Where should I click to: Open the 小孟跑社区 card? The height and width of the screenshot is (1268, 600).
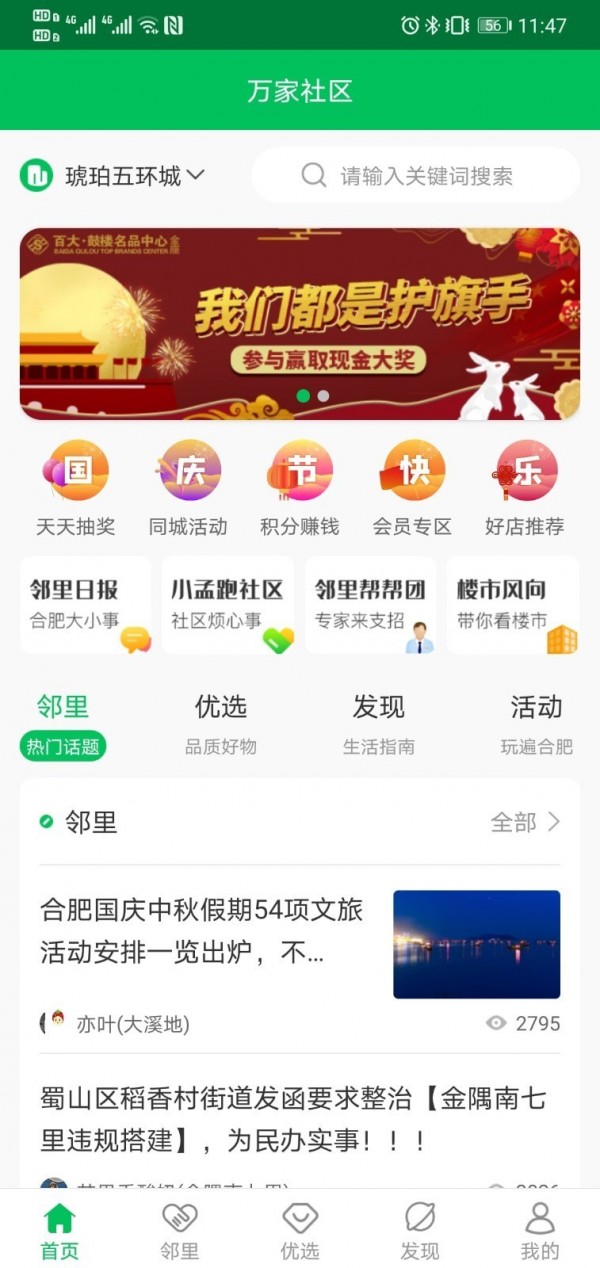coord(228,605)
